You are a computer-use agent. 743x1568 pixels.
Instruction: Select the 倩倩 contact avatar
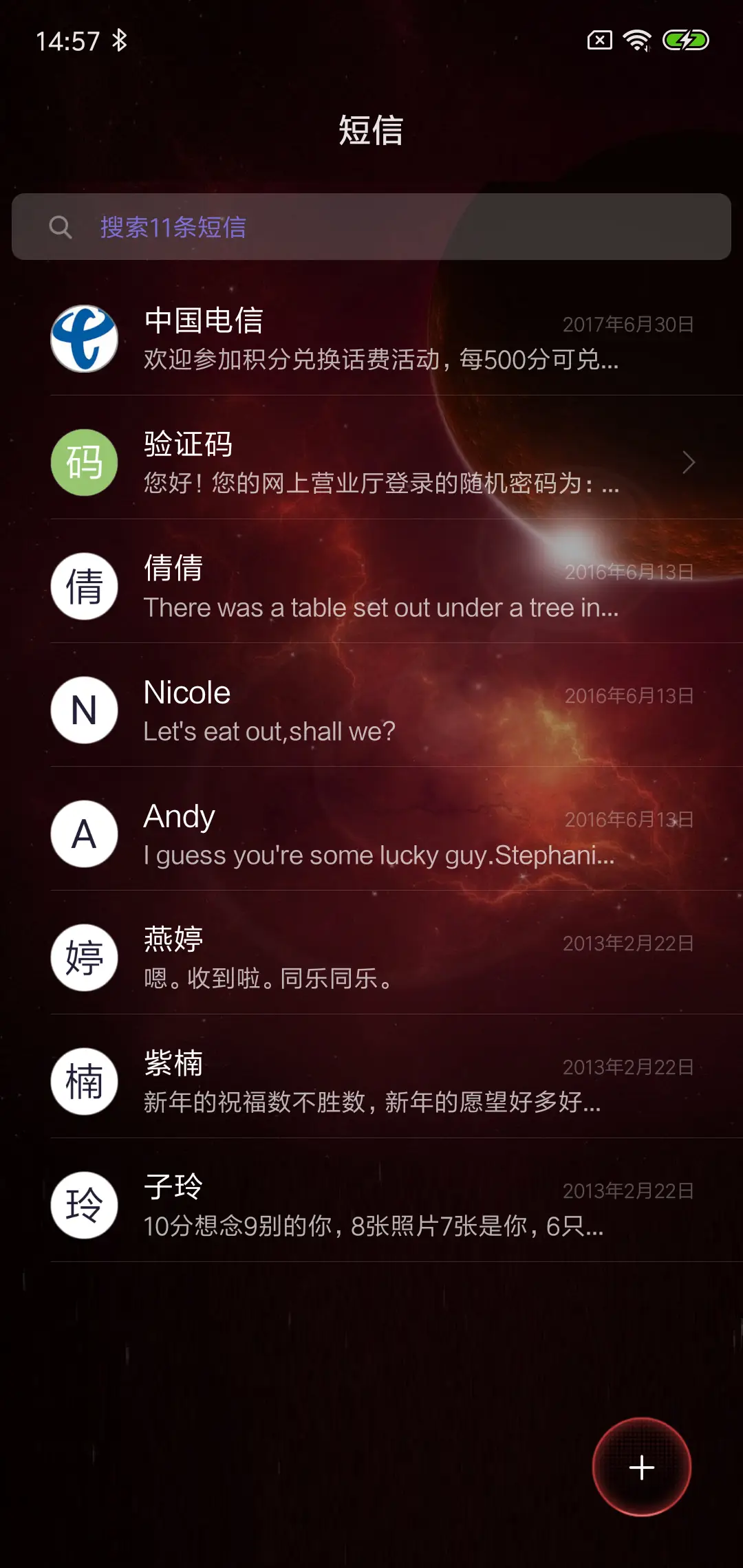[84, 586]
